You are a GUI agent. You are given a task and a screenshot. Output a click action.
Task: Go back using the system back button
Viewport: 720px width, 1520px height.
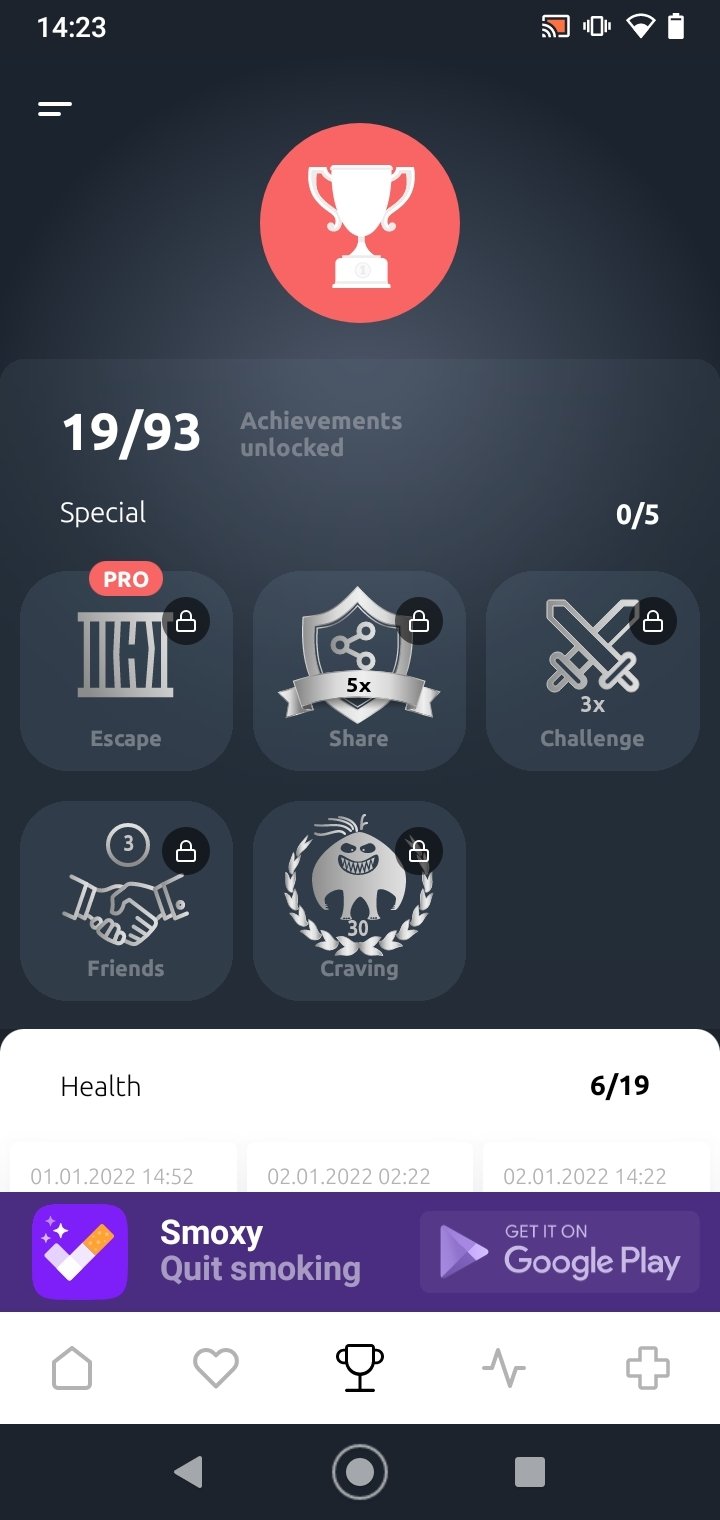(x=188, y=1472)
